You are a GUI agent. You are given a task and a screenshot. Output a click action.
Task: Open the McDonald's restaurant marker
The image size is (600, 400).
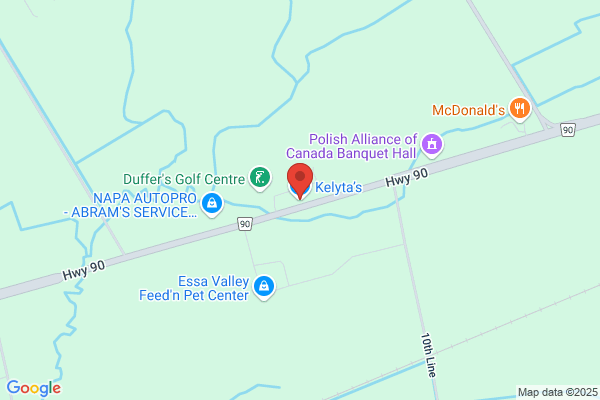[x=520, y=109]
